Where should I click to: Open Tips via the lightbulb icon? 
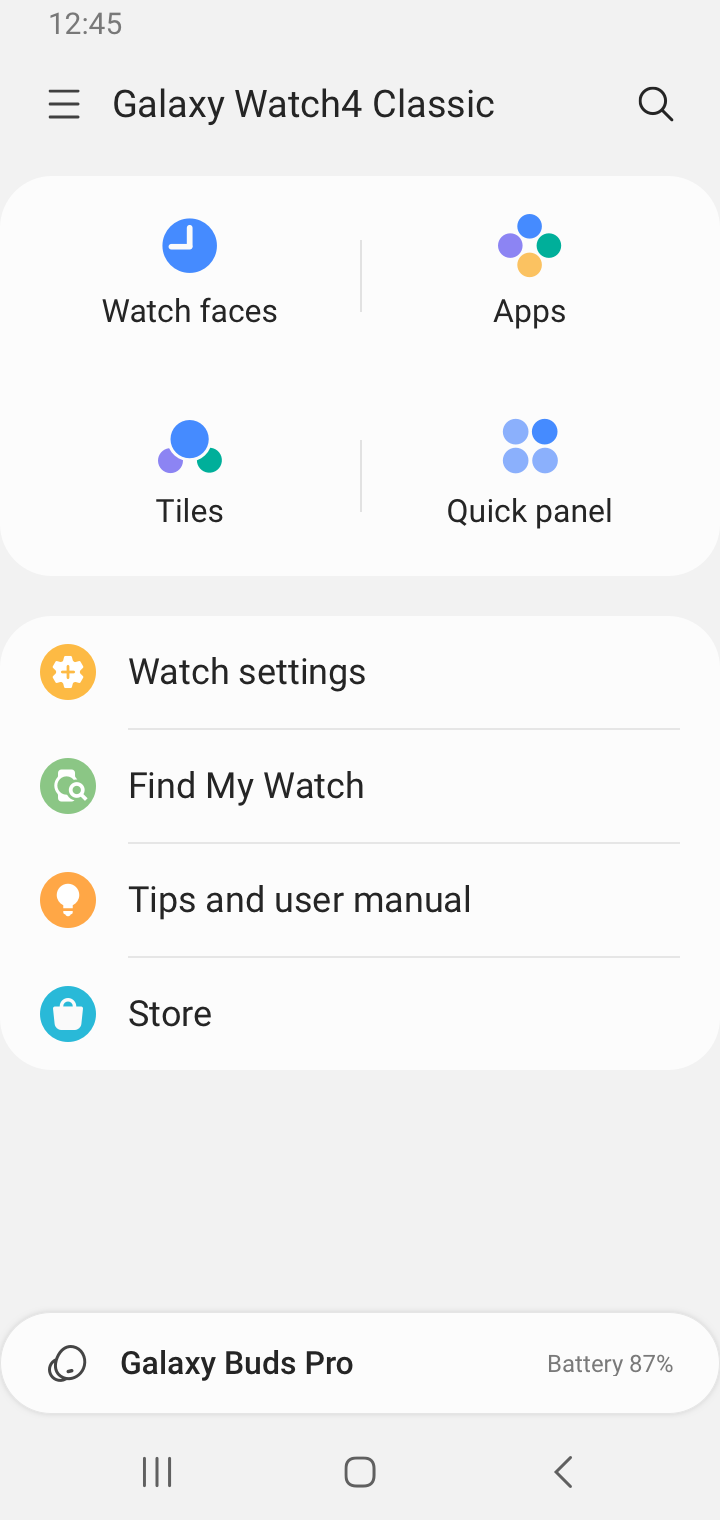point(67,900)
